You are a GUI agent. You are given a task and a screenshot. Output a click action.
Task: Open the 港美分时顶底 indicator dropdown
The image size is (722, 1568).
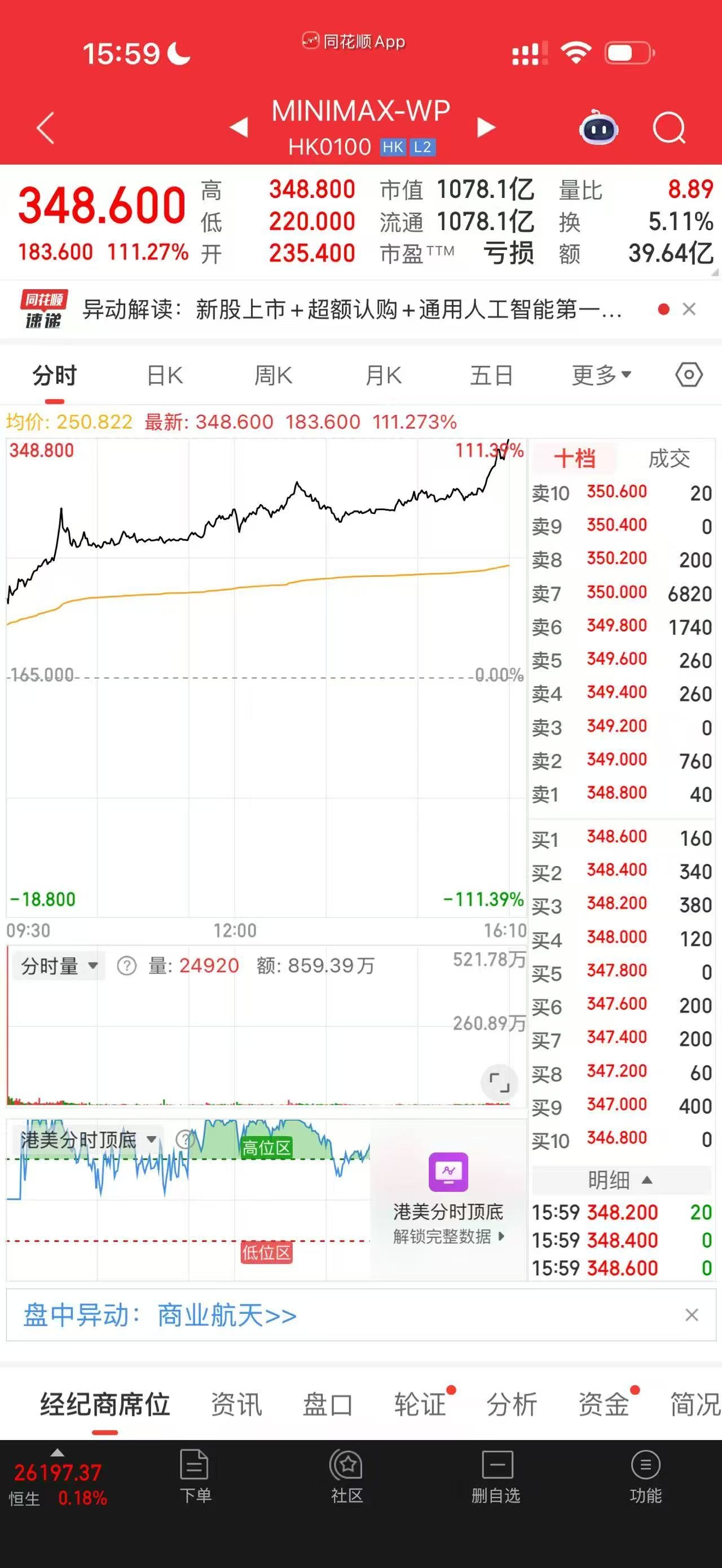(79, 1138)
